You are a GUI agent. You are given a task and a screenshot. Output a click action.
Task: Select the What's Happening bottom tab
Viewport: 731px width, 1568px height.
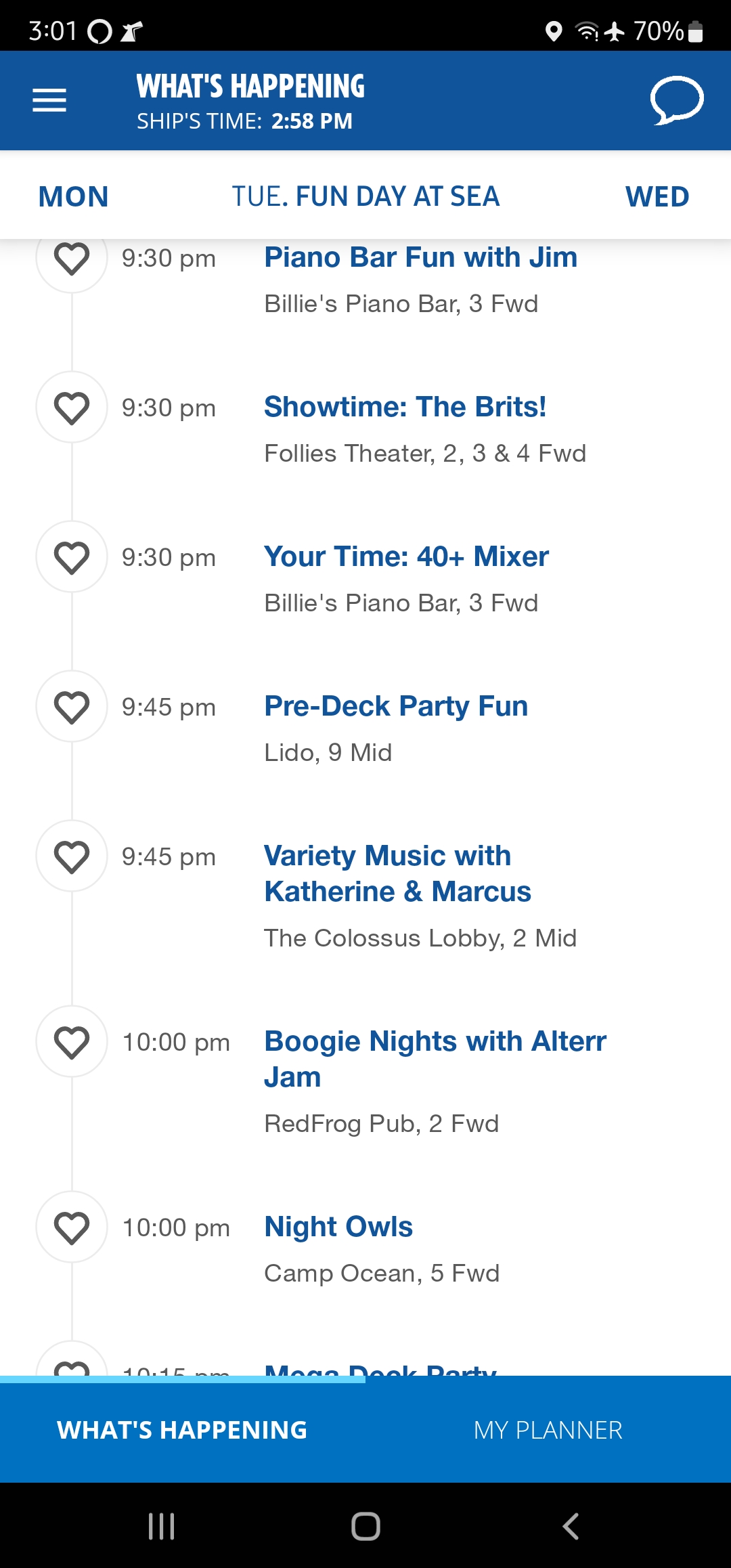point(183,1430)
